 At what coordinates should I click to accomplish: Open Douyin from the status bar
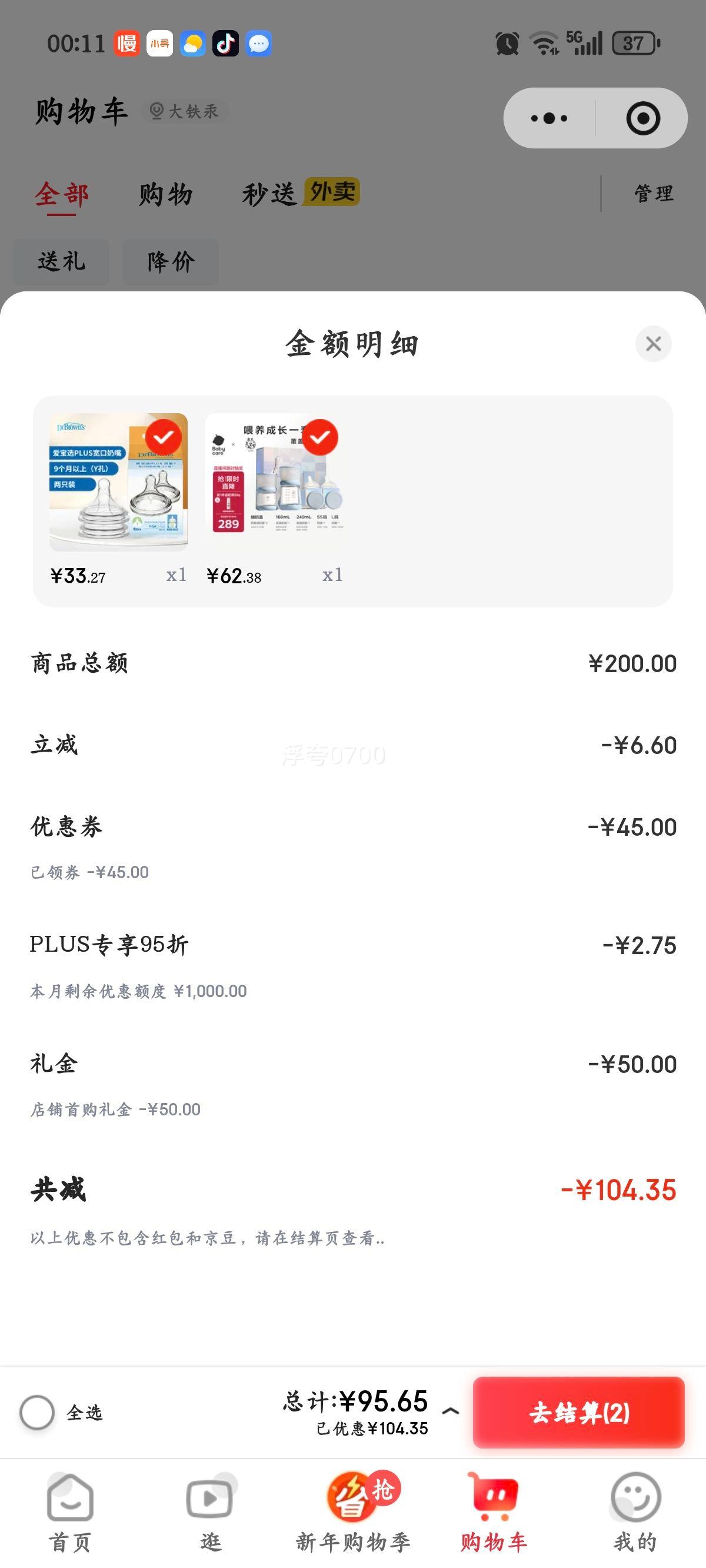[x=225, y=44]
